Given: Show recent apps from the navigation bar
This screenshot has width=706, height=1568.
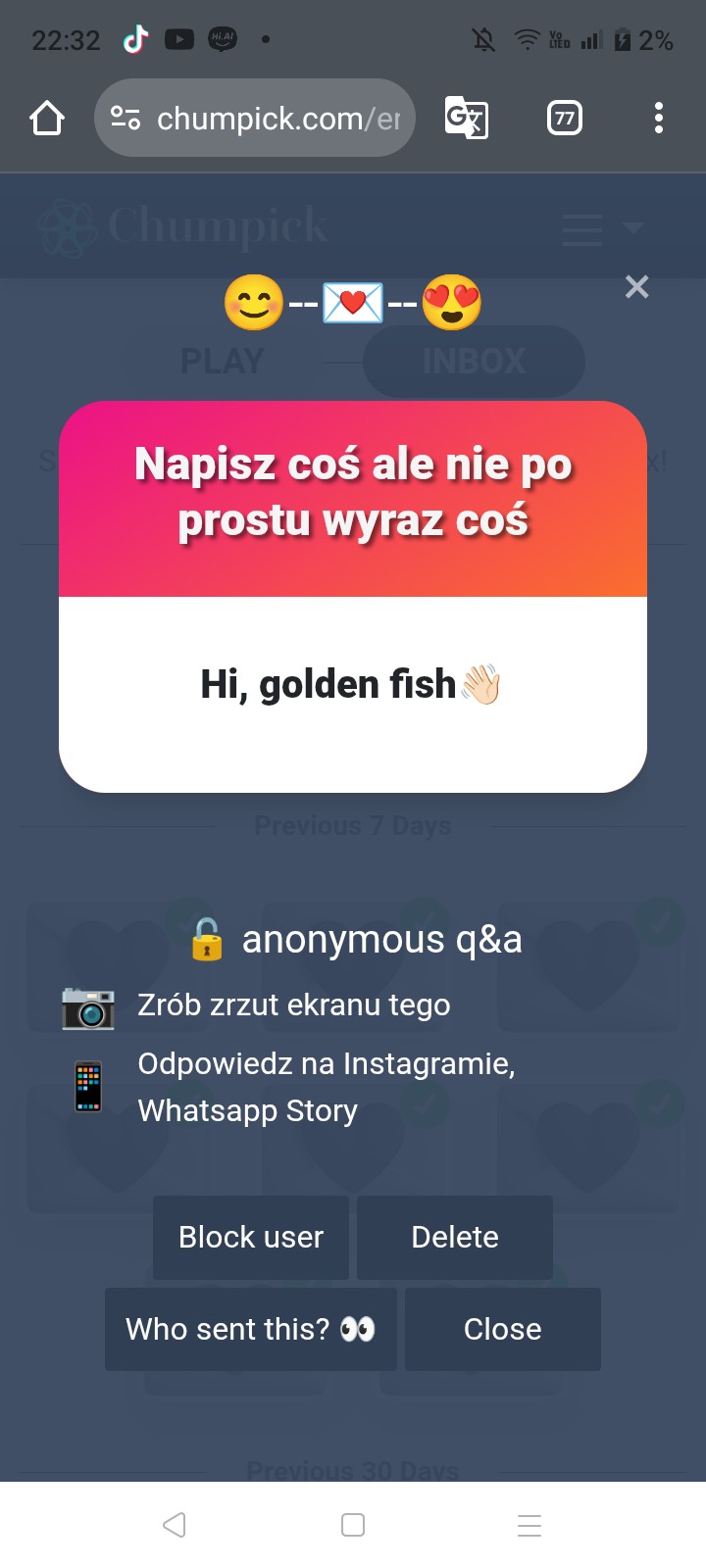Looking at the screenshot, I should click(529, 1525).
